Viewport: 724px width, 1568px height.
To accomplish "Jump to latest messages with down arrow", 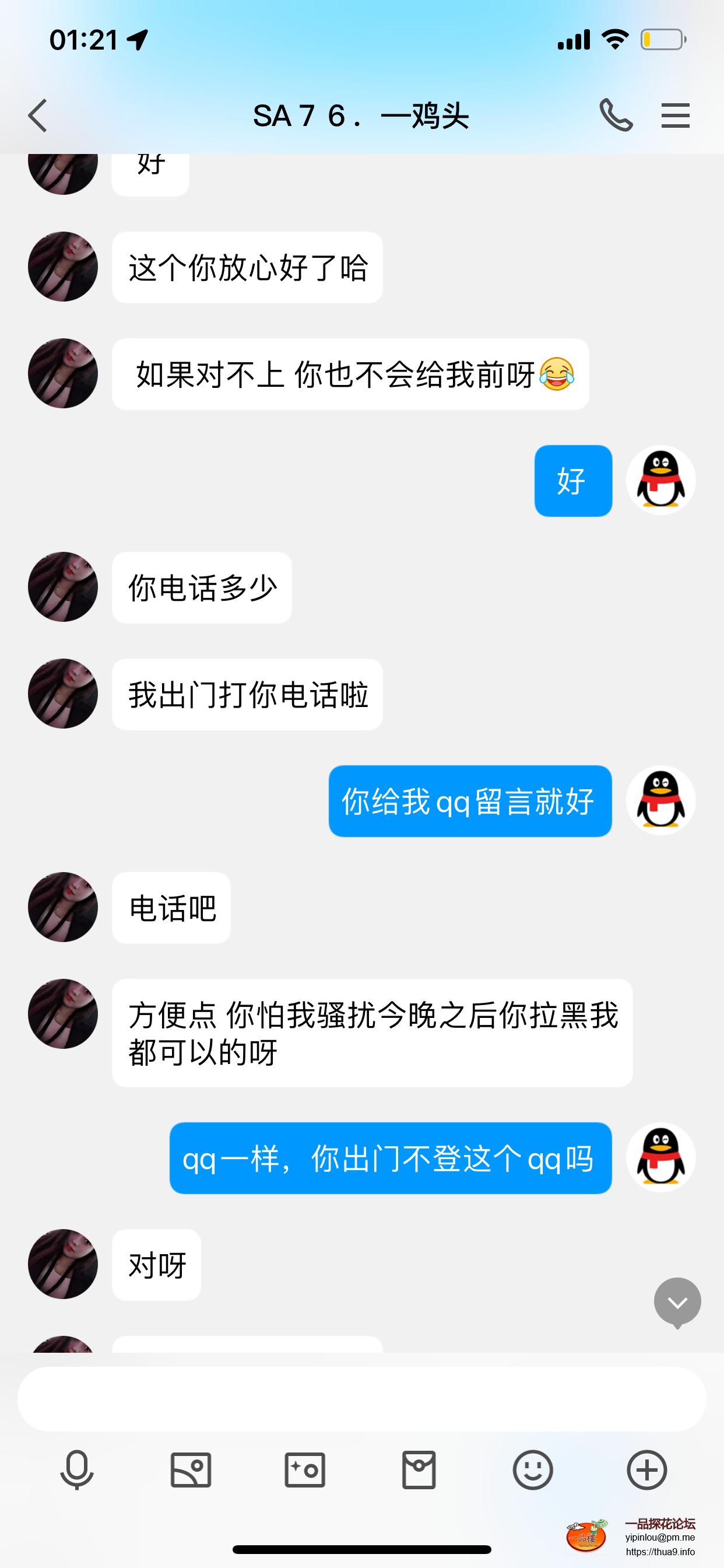I will click(x=677, y=1302).
